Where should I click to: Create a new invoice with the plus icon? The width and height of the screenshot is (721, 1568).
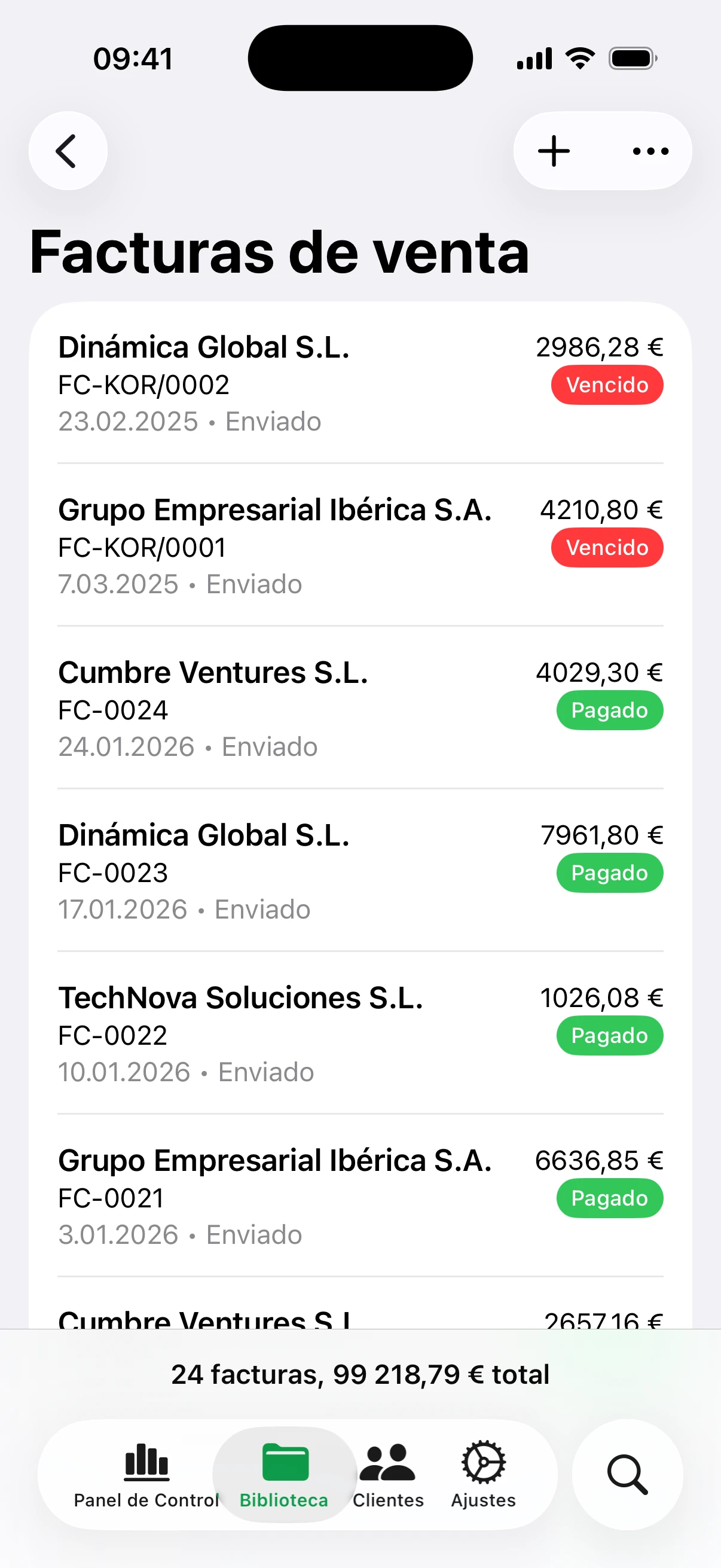coord(552,150)
